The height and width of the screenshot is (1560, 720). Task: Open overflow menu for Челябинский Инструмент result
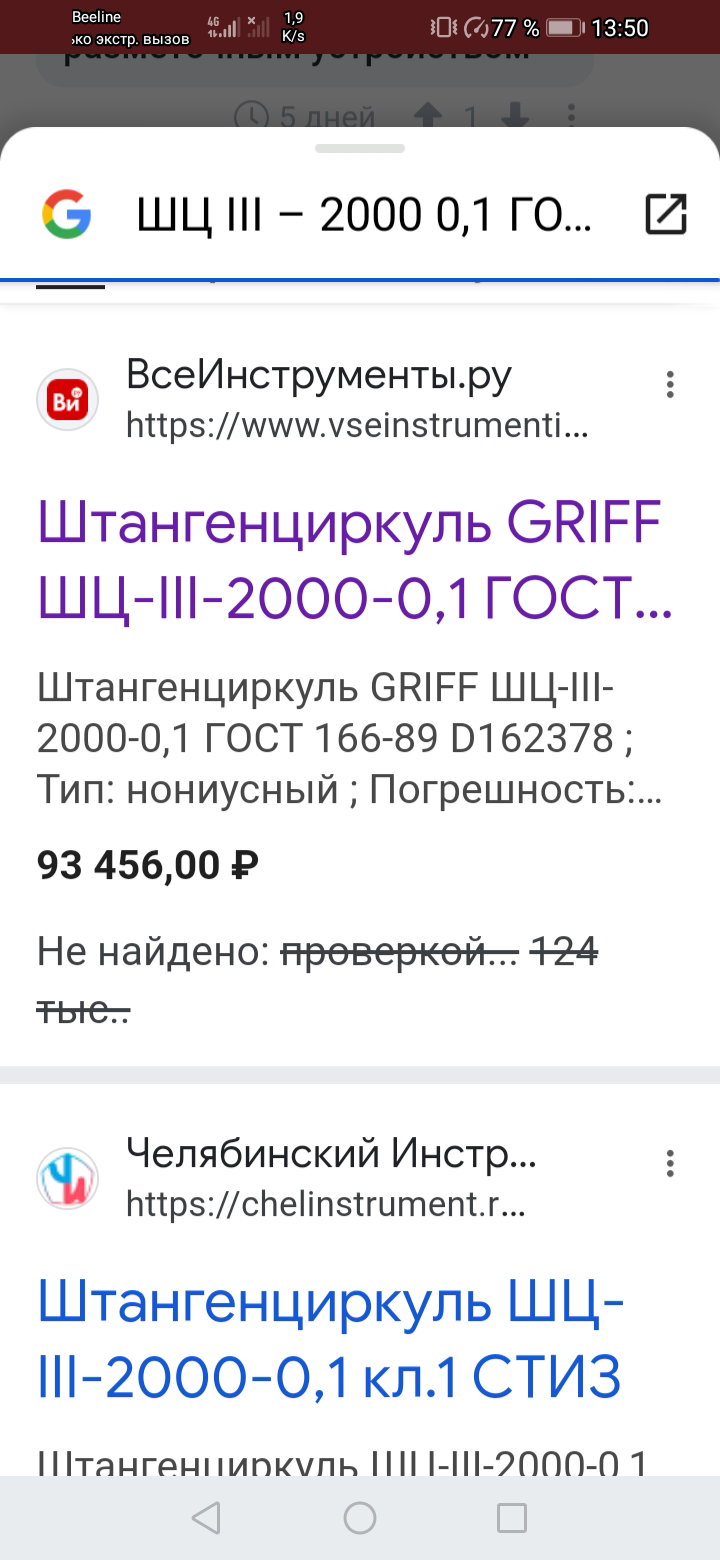tap(670, 1163)
